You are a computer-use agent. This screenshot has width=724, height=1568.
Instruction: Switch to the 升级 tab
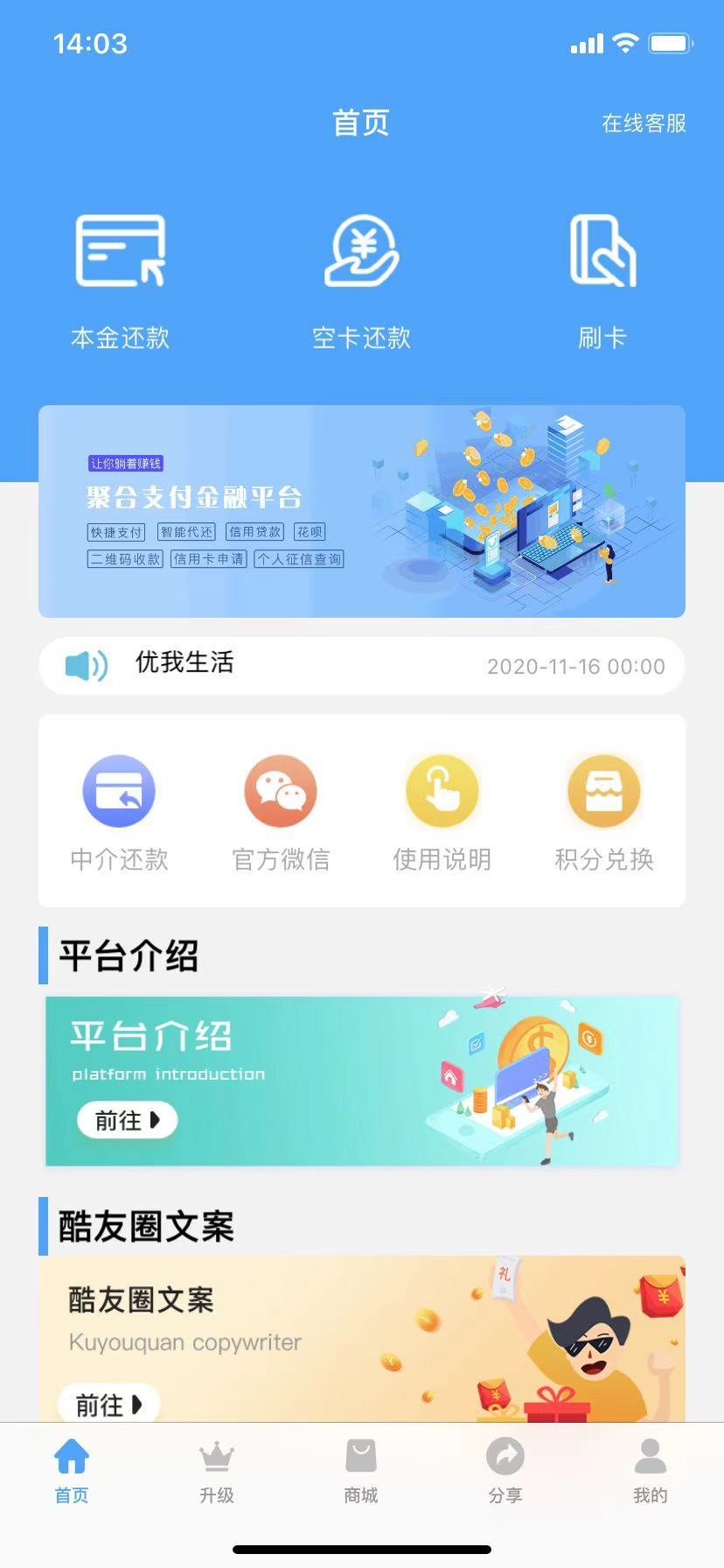click(x=216, y=1473)
